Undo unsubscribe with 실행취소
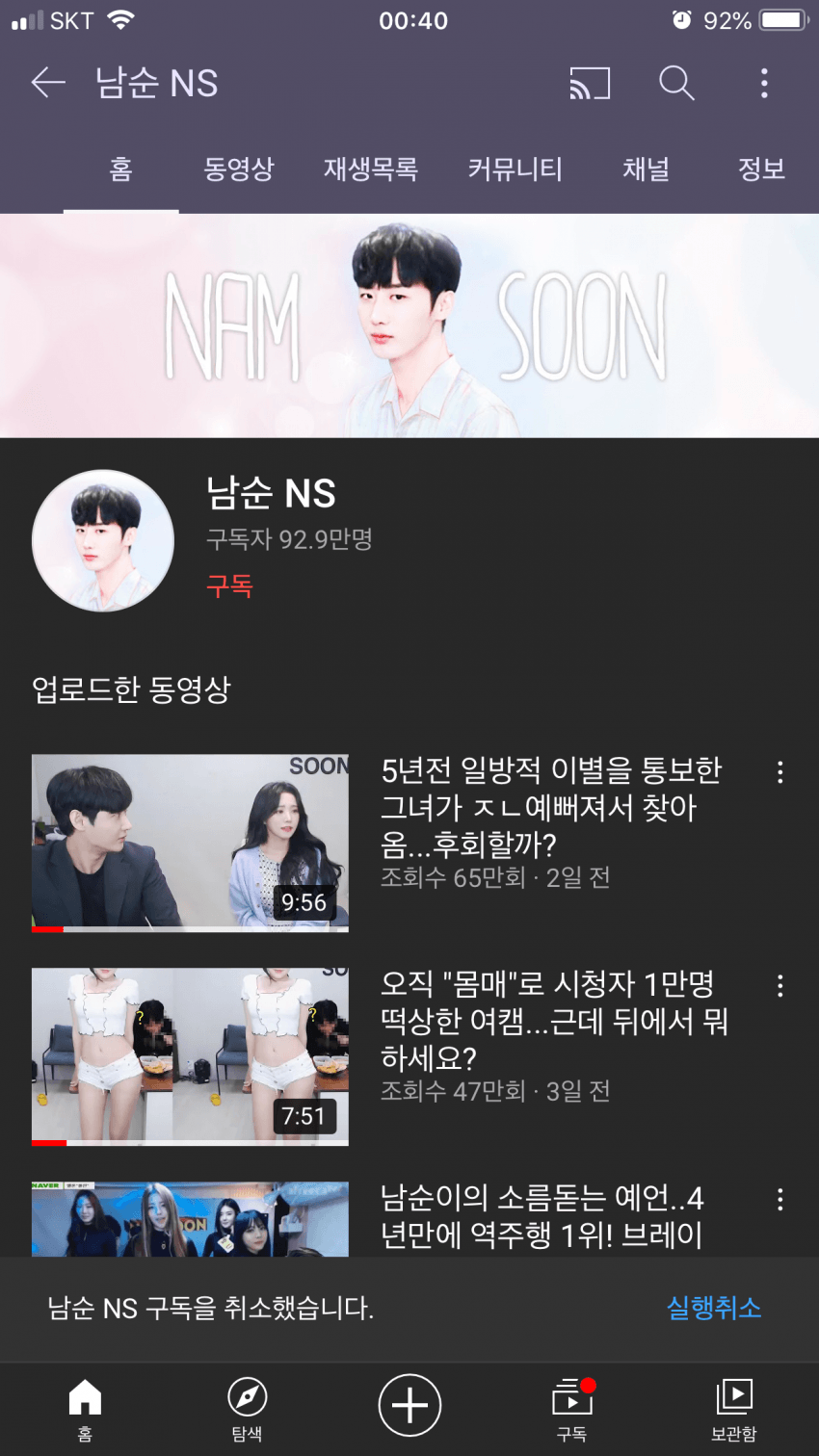 tap(713, 1308)
